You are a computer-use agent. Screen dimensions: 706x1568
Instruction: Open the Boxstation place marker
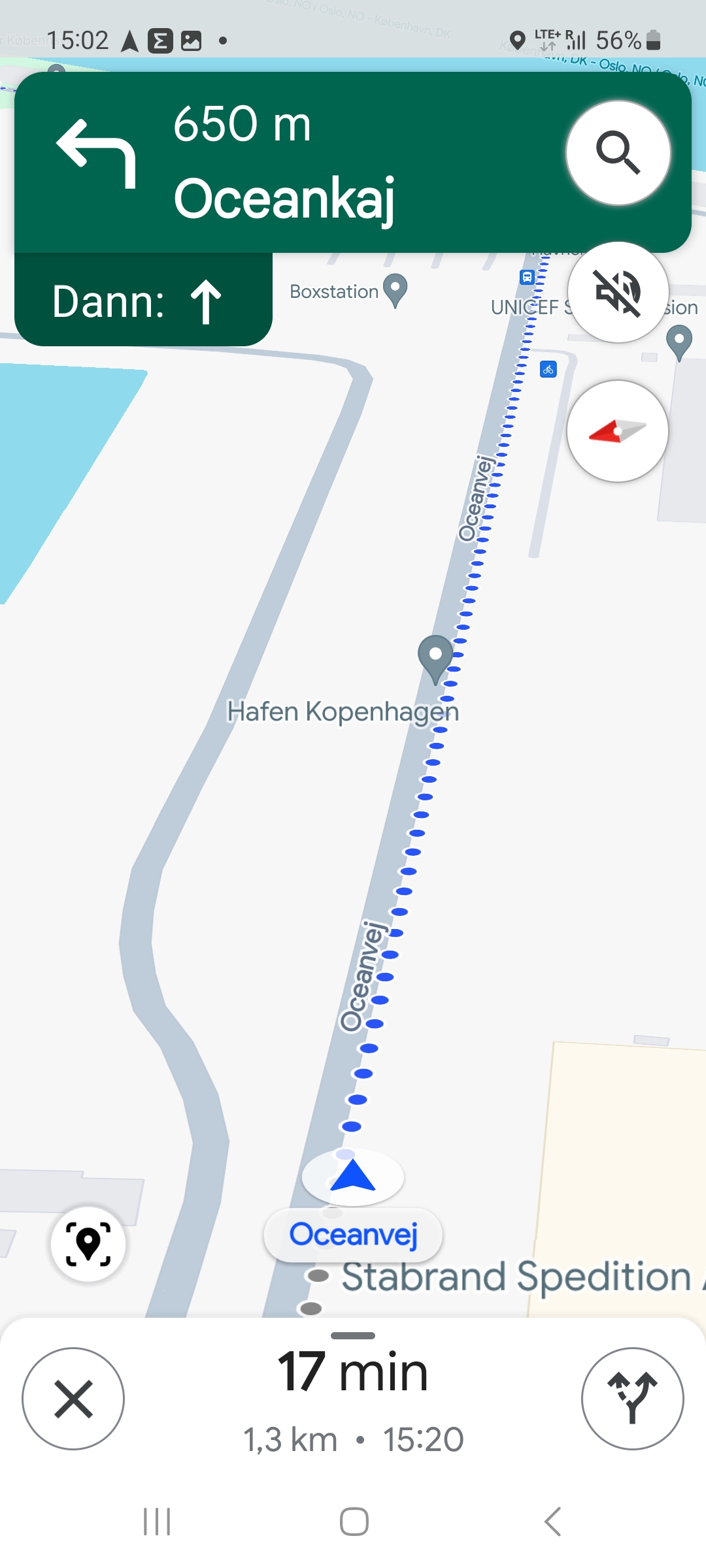[395, 289]
